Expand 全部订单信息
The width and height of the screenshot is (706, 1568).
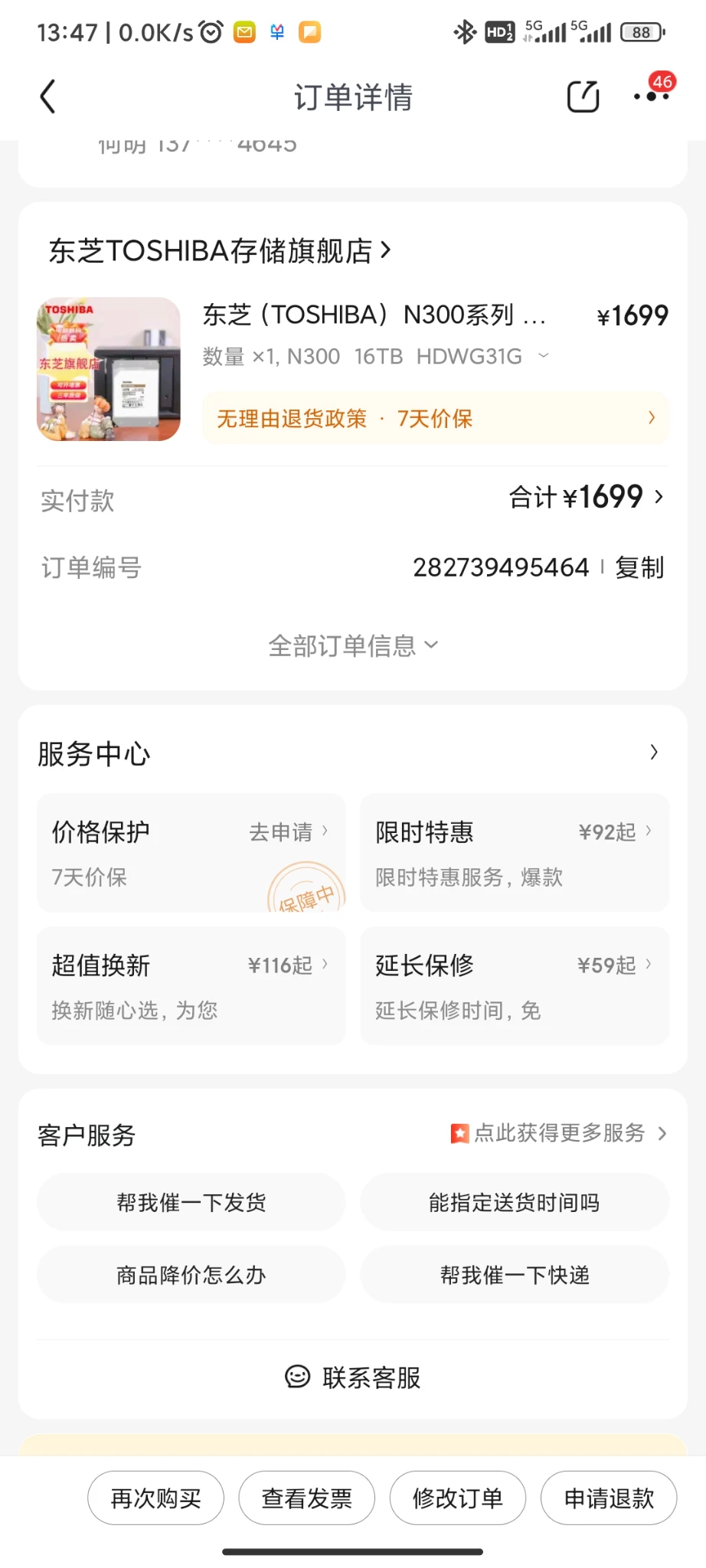tap(352, 645)
